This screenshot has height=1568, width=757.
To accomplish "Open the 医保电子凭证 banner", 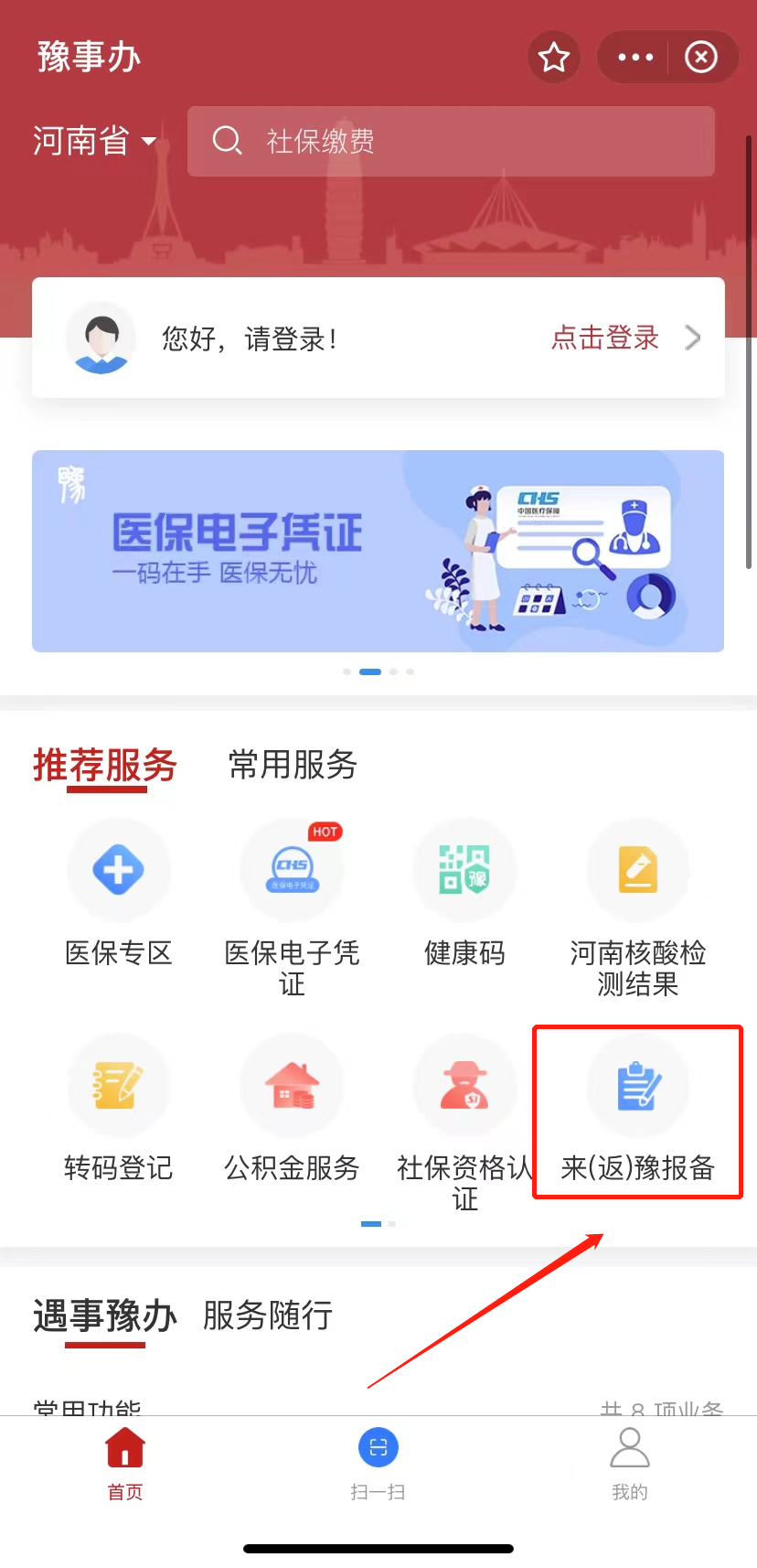I will point(378,551).
